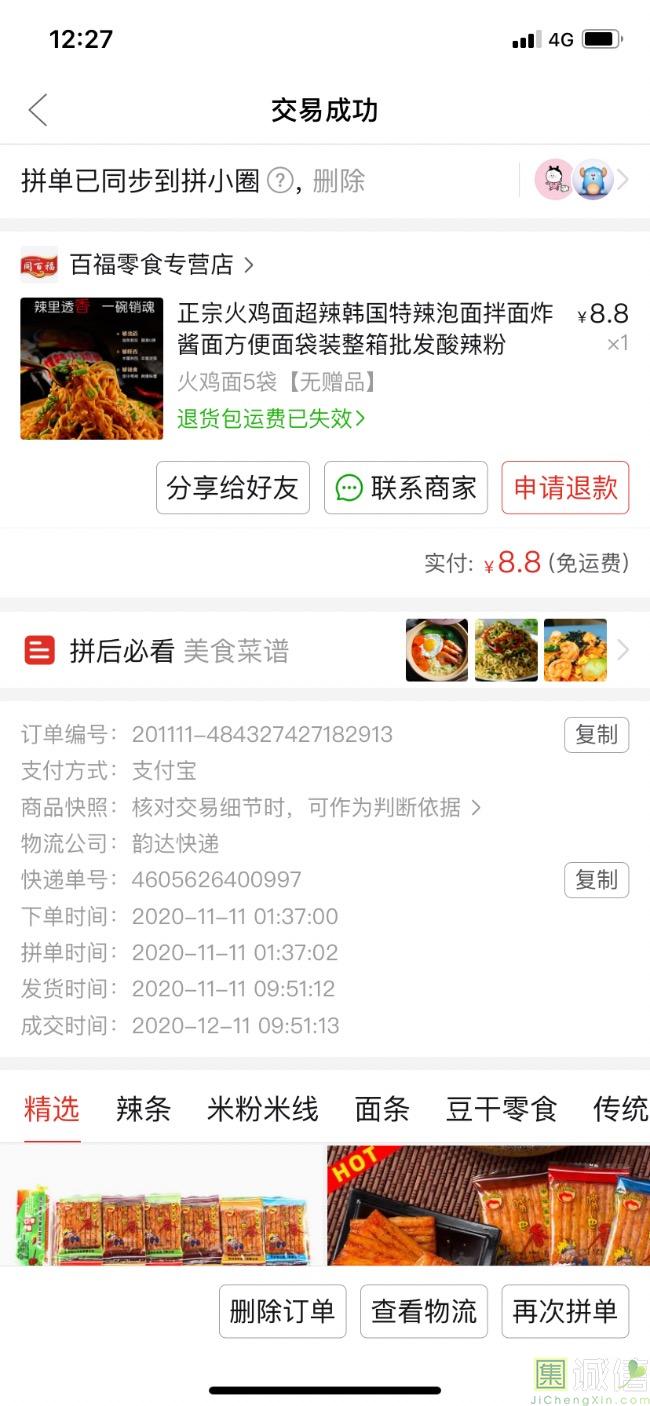Open the 商品快照 product snapshot
Image resolution: width=650 pixels, height=1406 pixels.
306,807
